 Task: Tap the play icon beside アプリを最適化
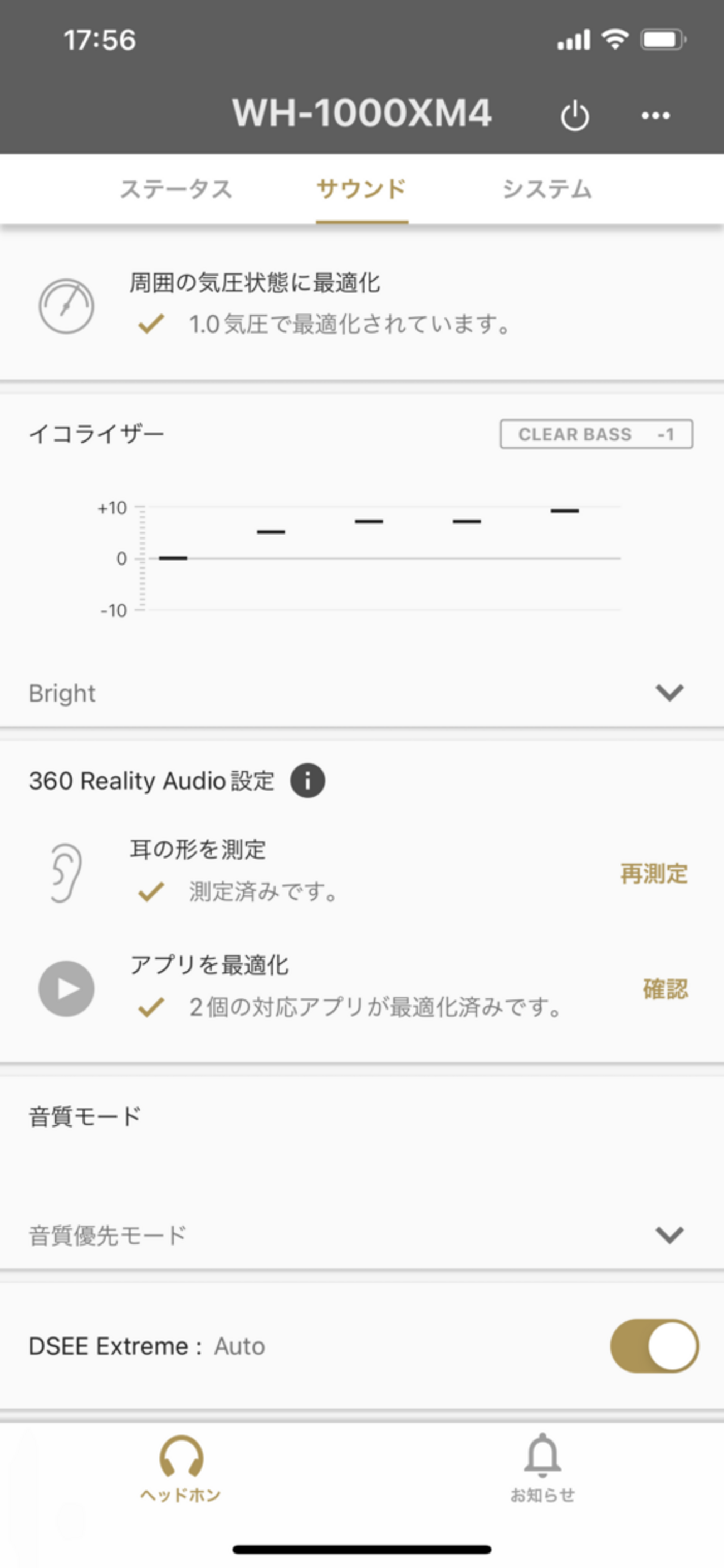pyautogui.click(x=66, y=988)
